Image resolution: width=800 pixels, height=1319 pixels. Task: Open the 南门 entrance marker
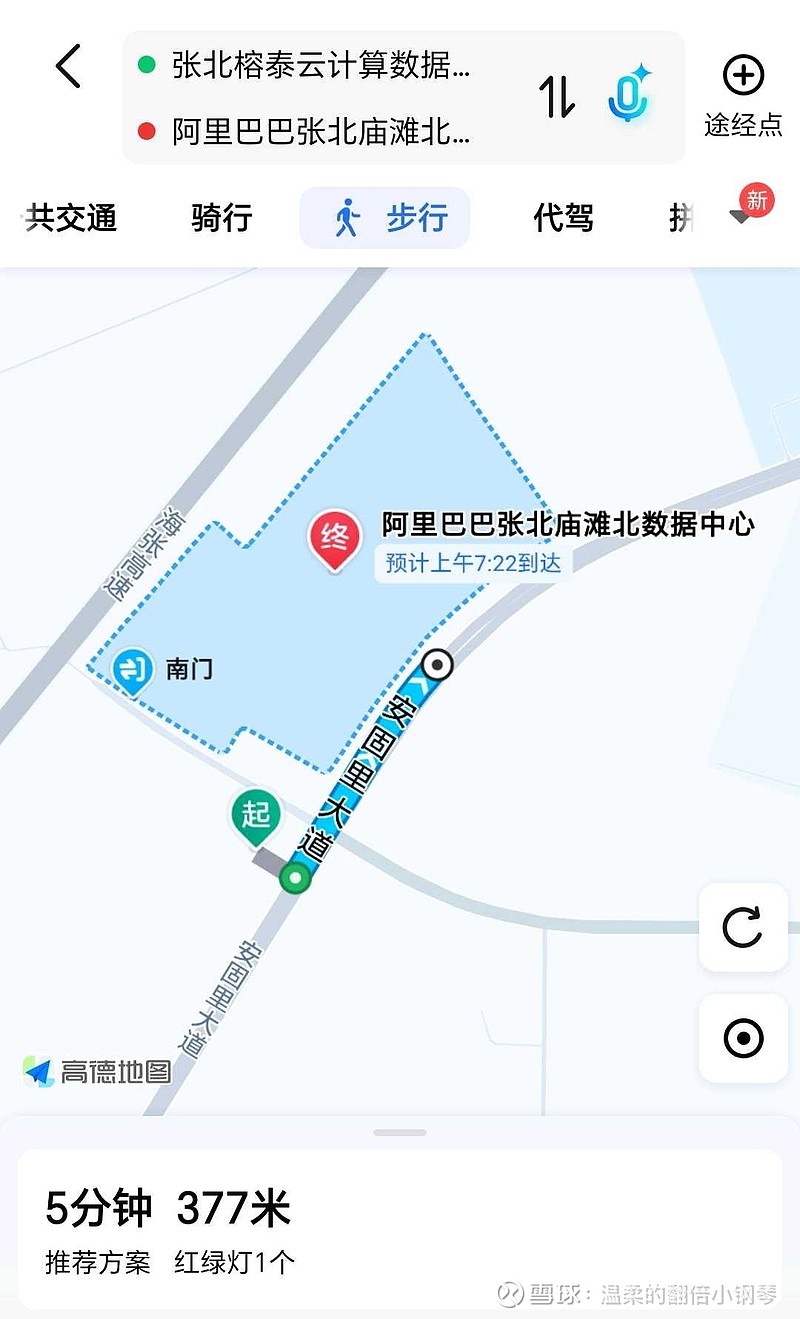[131, 669]
